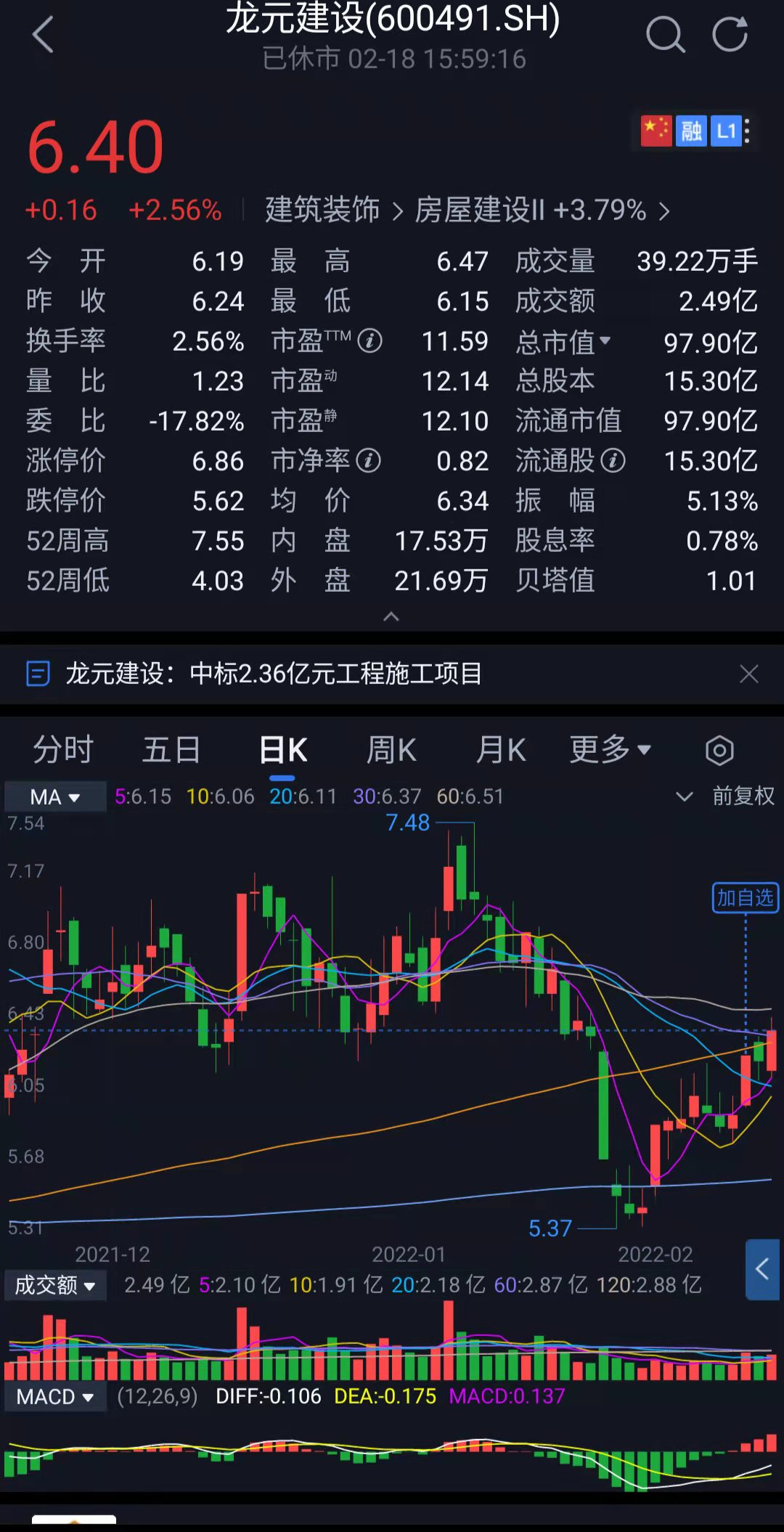The height and width of the screenshot is (1532, 784).
Task: Switch to the 分时 intraday tab
Action: 64,750
